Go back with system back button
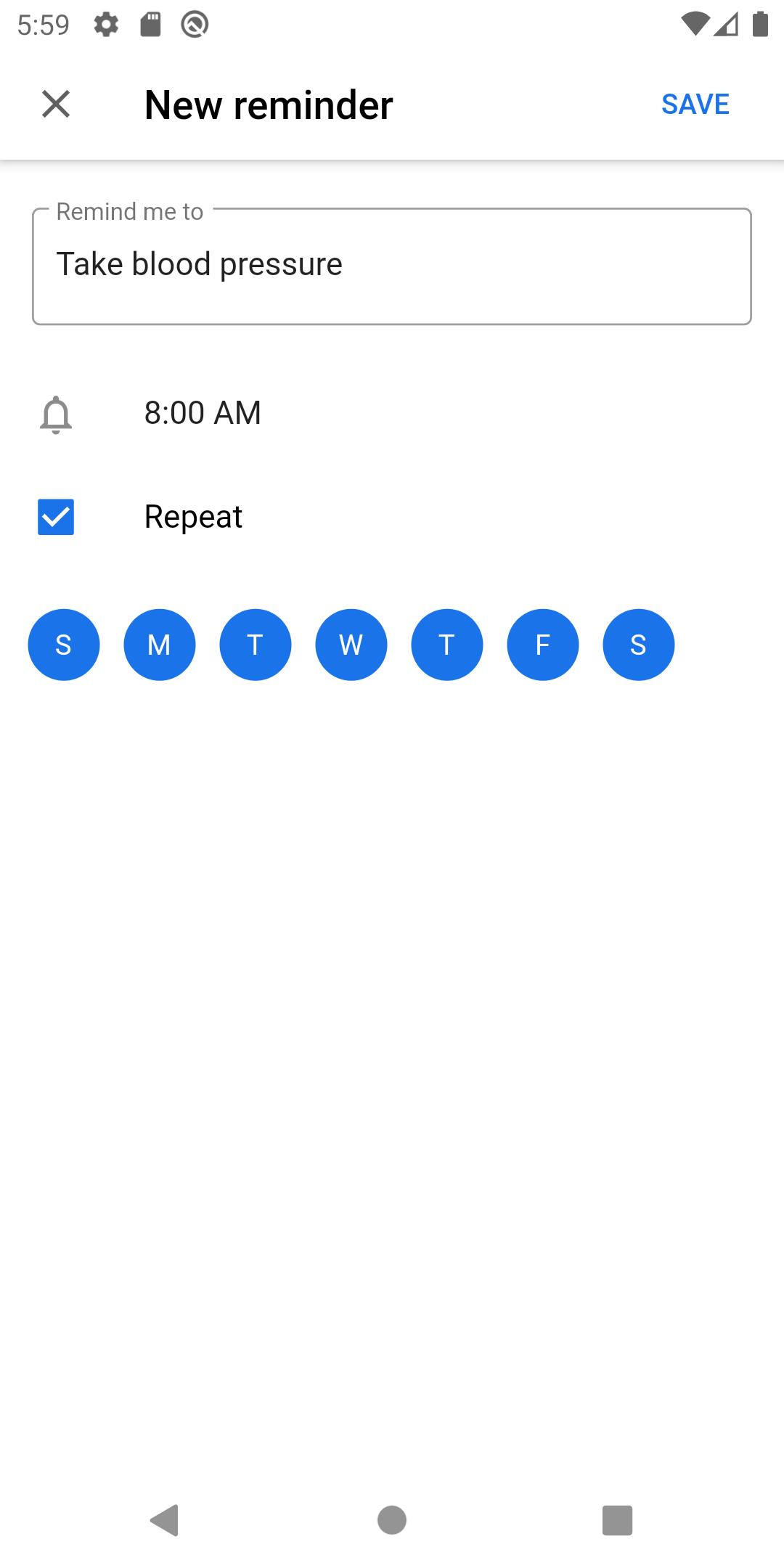 click(165, 1520)
